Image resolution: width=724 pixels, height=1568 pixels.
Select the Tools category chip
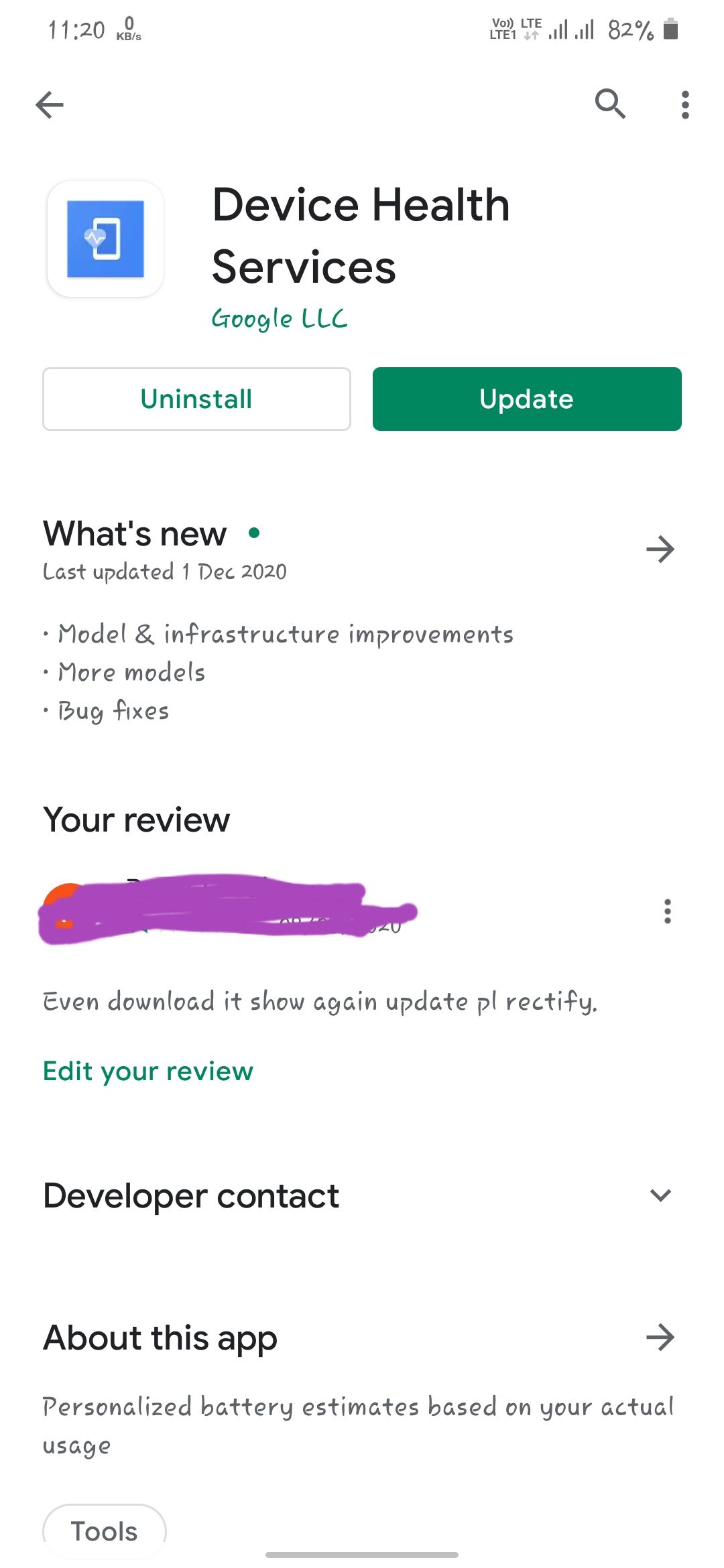[x=105, y=1530]
